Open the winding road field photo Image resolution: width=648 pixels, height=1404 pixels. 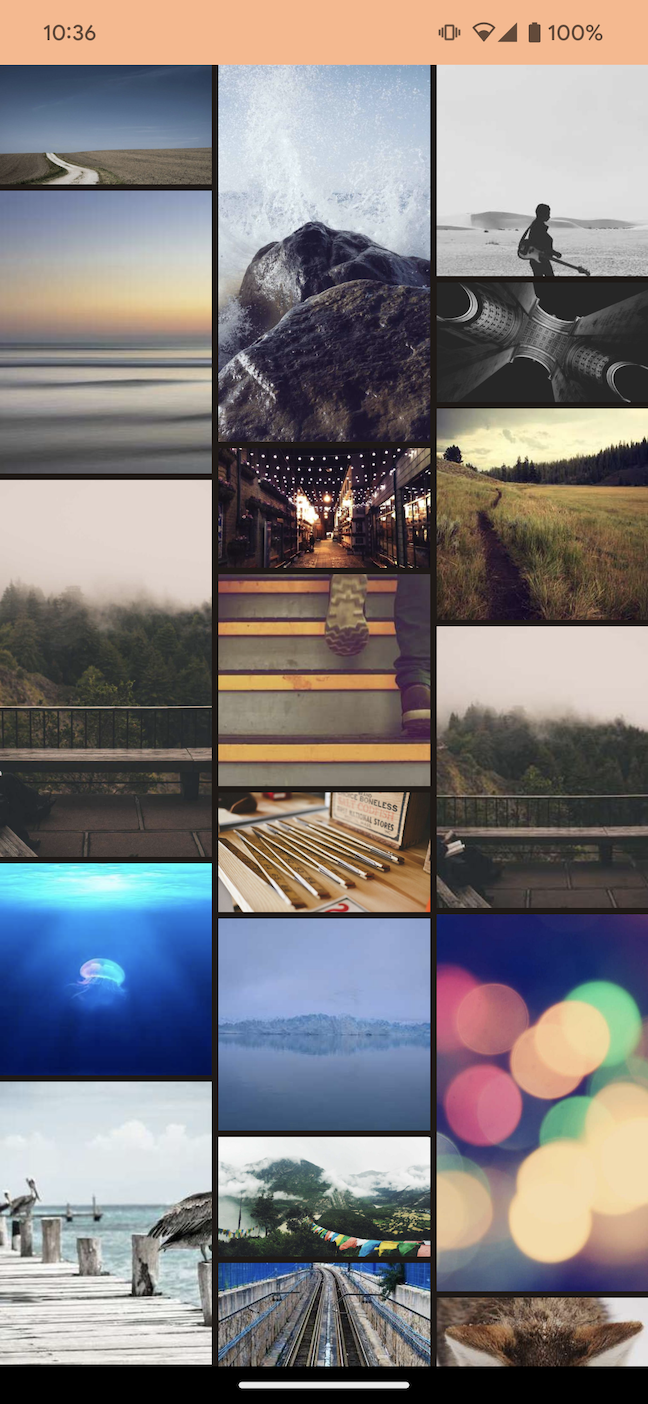(x=106, y=125)
